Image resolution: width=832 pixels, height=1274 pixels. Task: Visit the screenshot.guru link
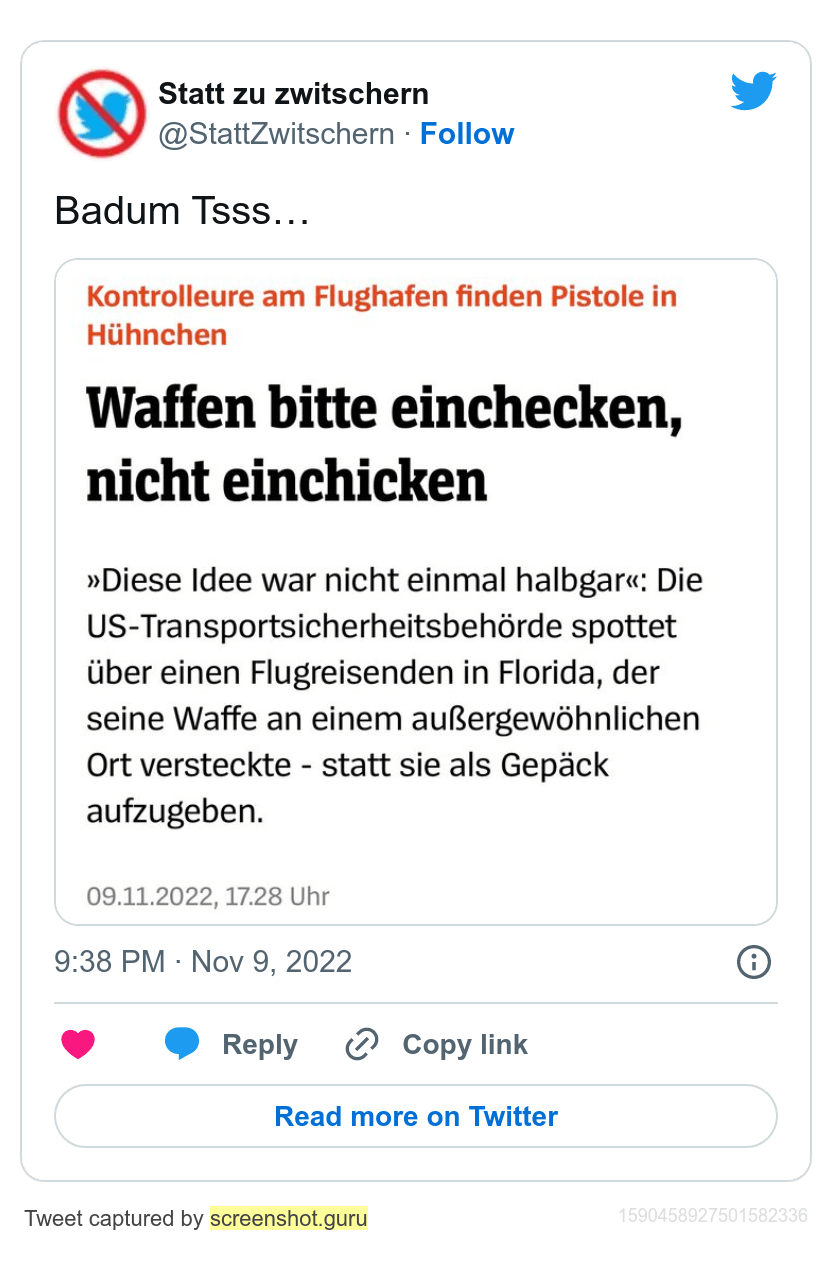coord(288,1218)
